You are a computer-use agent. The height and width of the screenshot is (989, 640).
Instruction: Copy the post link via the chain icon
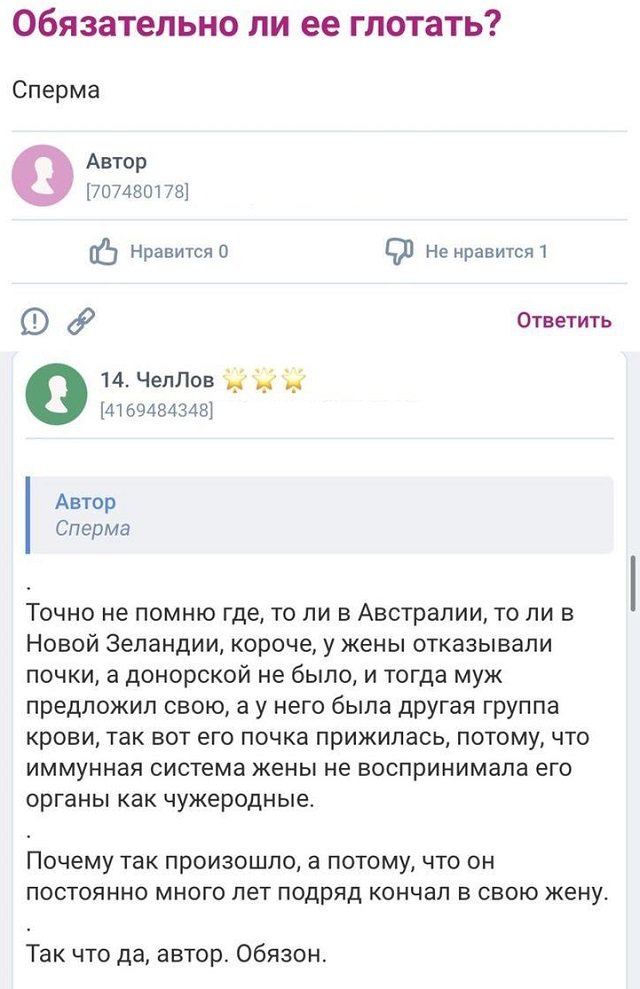click(x=80, y=321)
